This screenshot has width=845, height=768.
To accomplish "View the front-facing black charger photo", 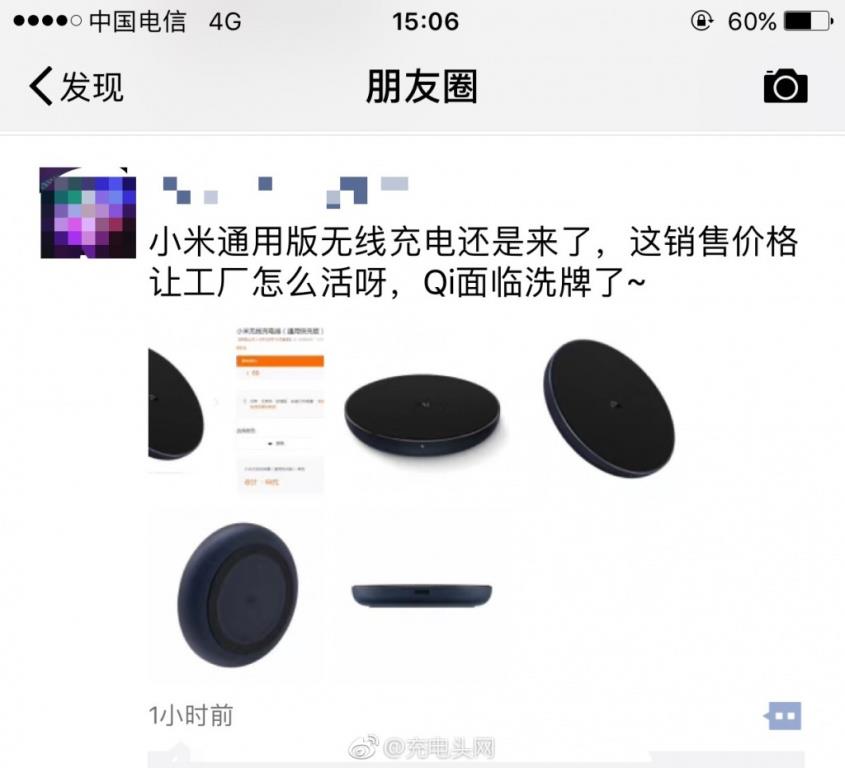I will click(423, 411).
